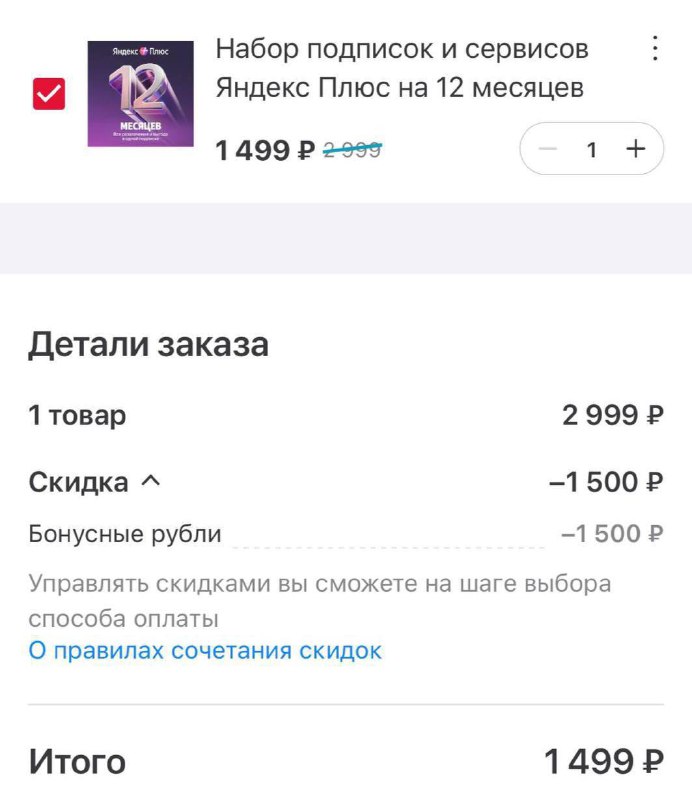Open the Яндекс Плюс 12 месяцев product image
The width and height of the screenshot is (692, 800).
tap(140, 94)
